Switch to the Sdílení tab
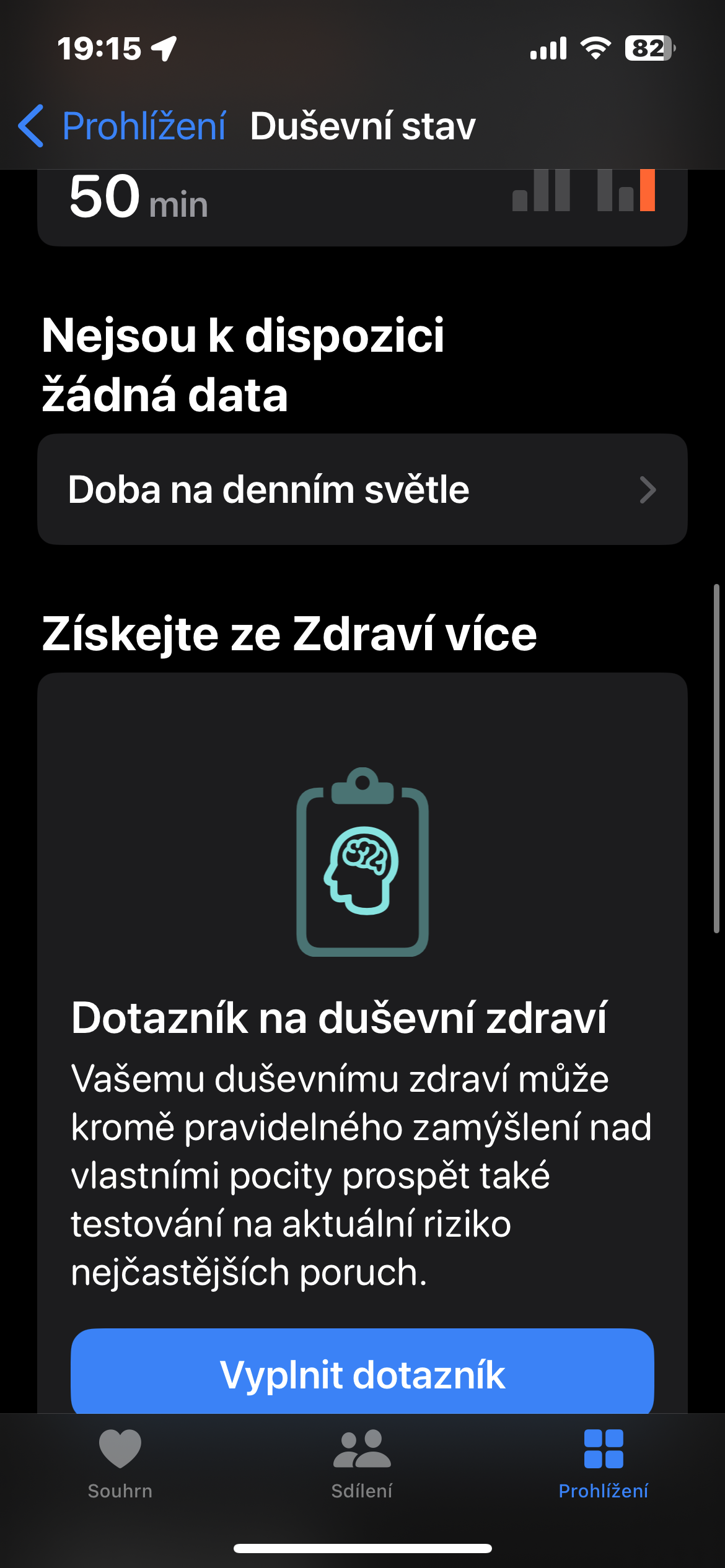The width and height of the screenshot is (725, 1568). (362, 1464)
